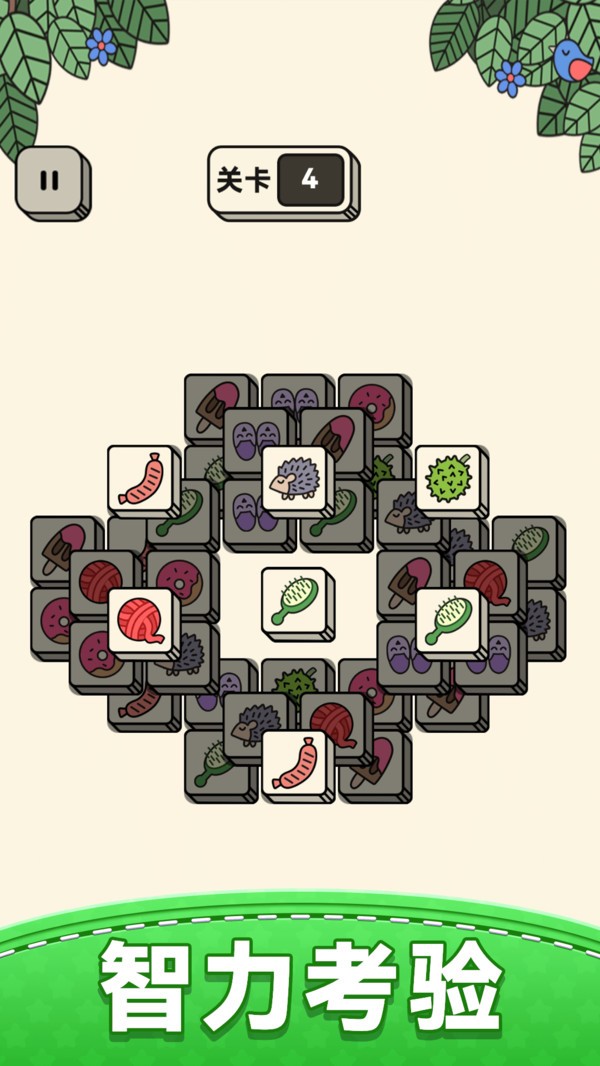Screen dimensions: 600x1066
Task: Choose the lone hairbrush tile in the central gap
Action: click(x=296, y=600)
